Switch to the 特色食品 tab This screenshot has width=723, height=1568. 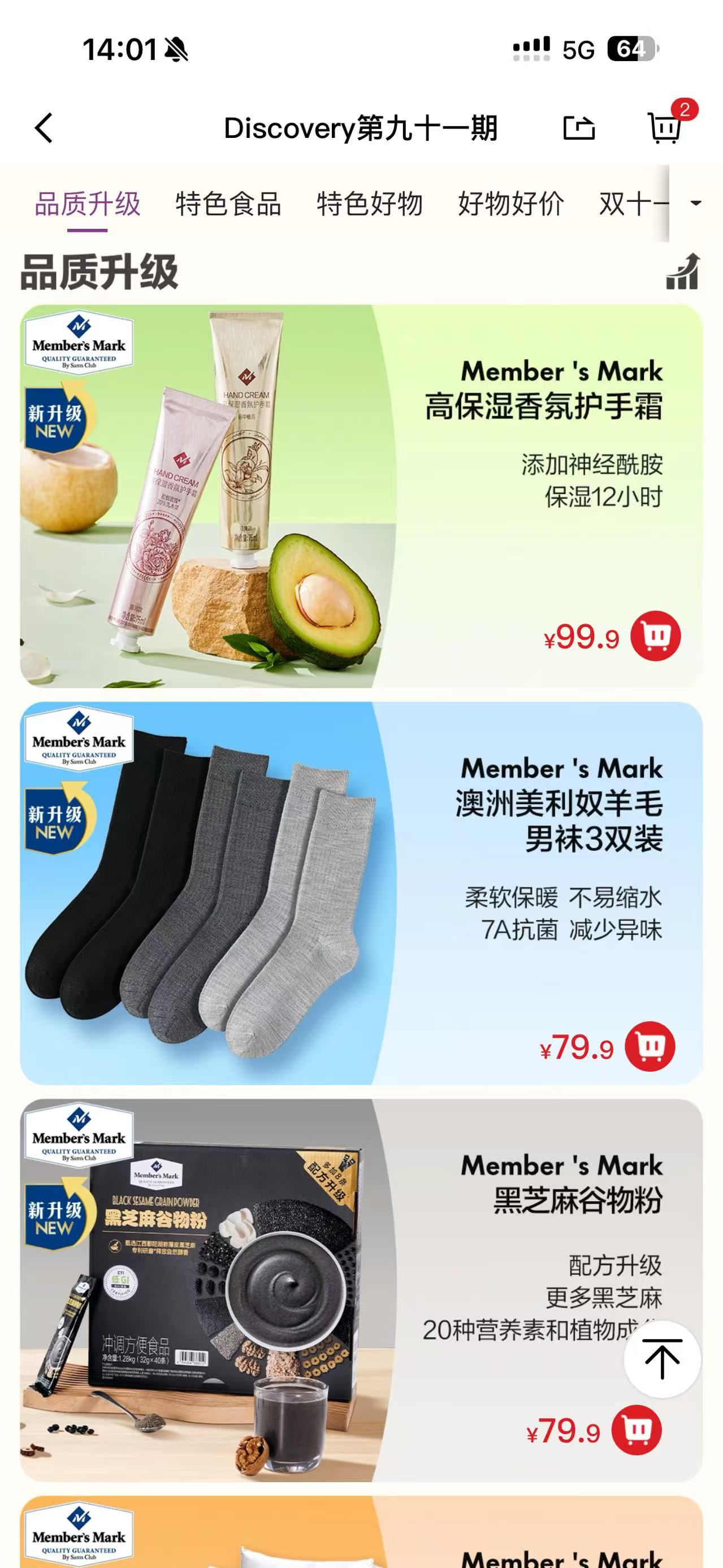(x=228, y=204)
